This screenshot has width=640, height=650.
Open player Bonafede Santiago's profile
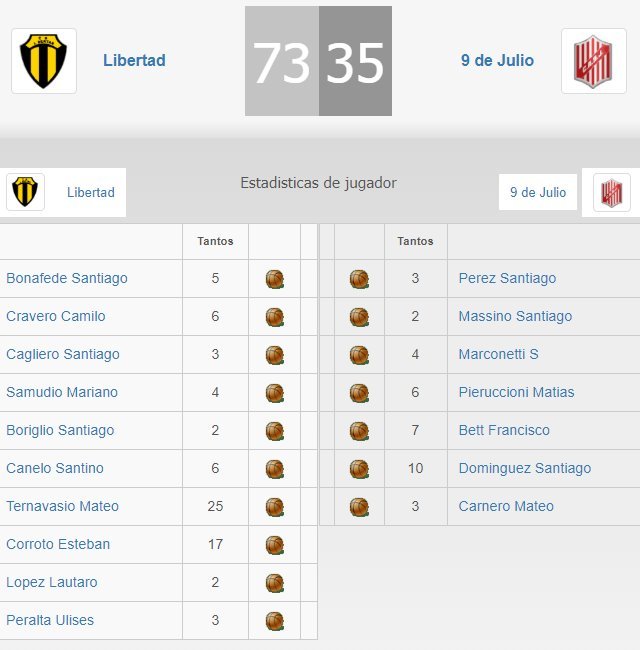coord(67,278)
